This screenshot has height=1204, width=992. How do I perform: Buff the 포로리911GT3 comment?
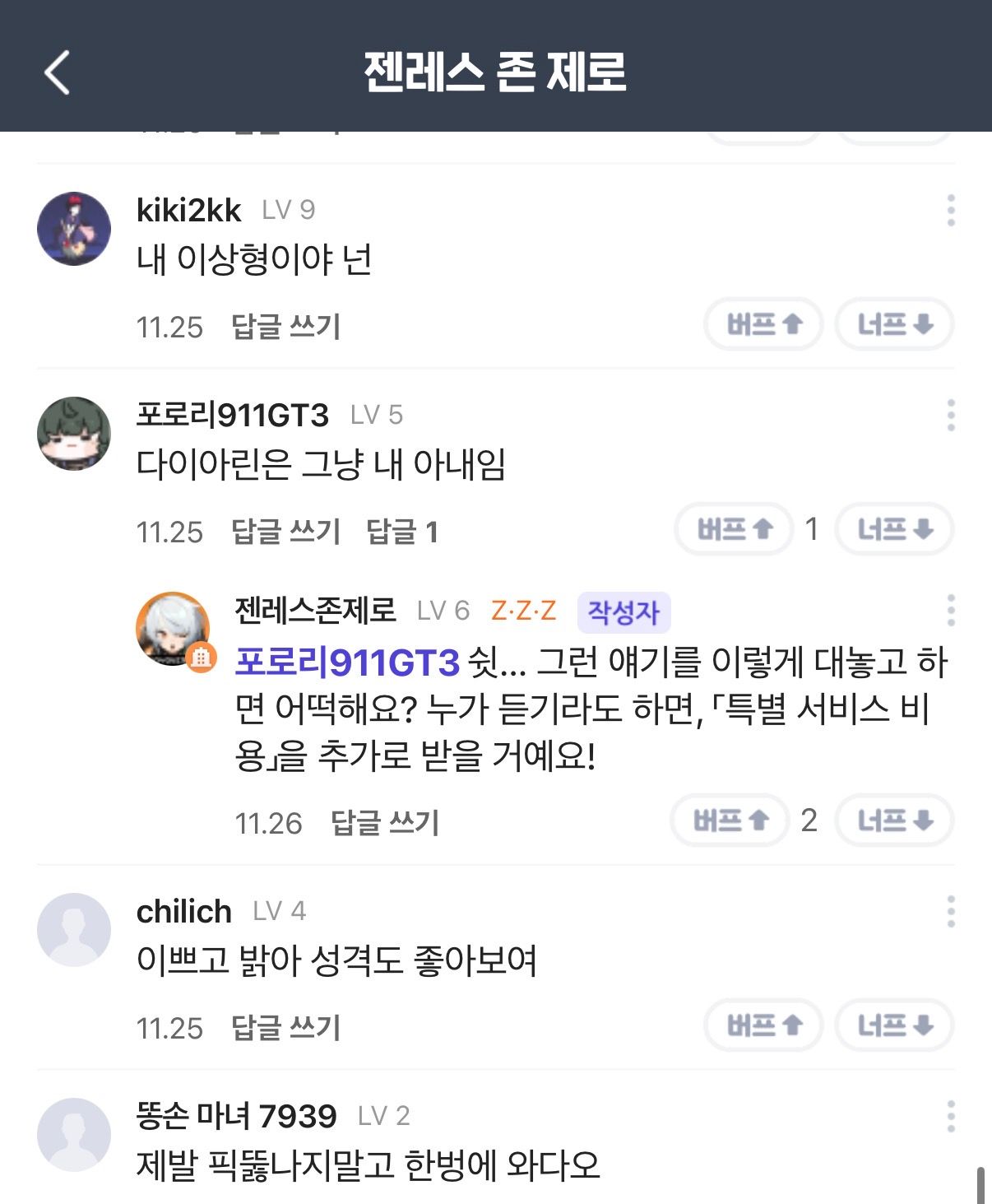735,529
